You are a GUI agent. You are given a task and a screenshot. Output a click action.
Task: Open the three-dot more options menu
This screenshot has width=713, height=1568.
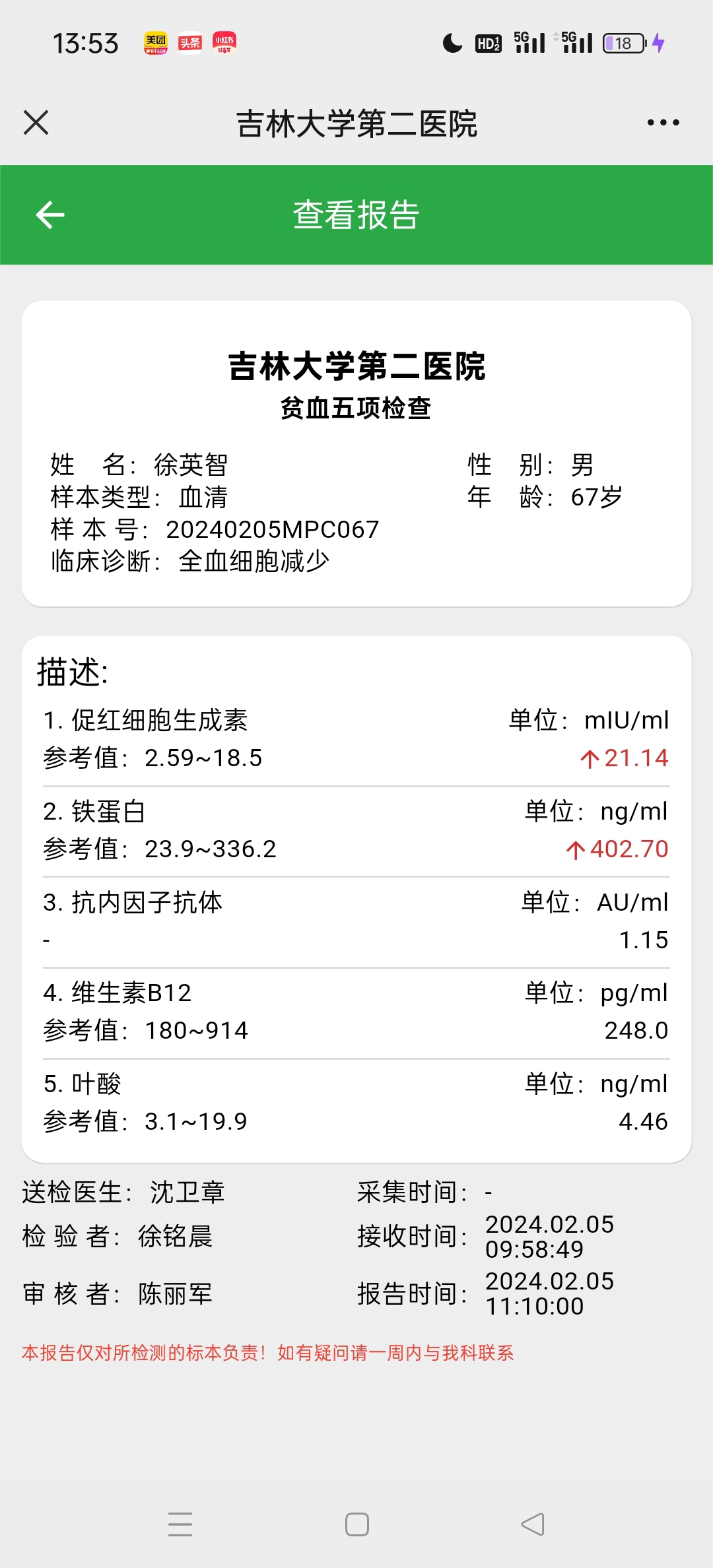pos(663,123)
